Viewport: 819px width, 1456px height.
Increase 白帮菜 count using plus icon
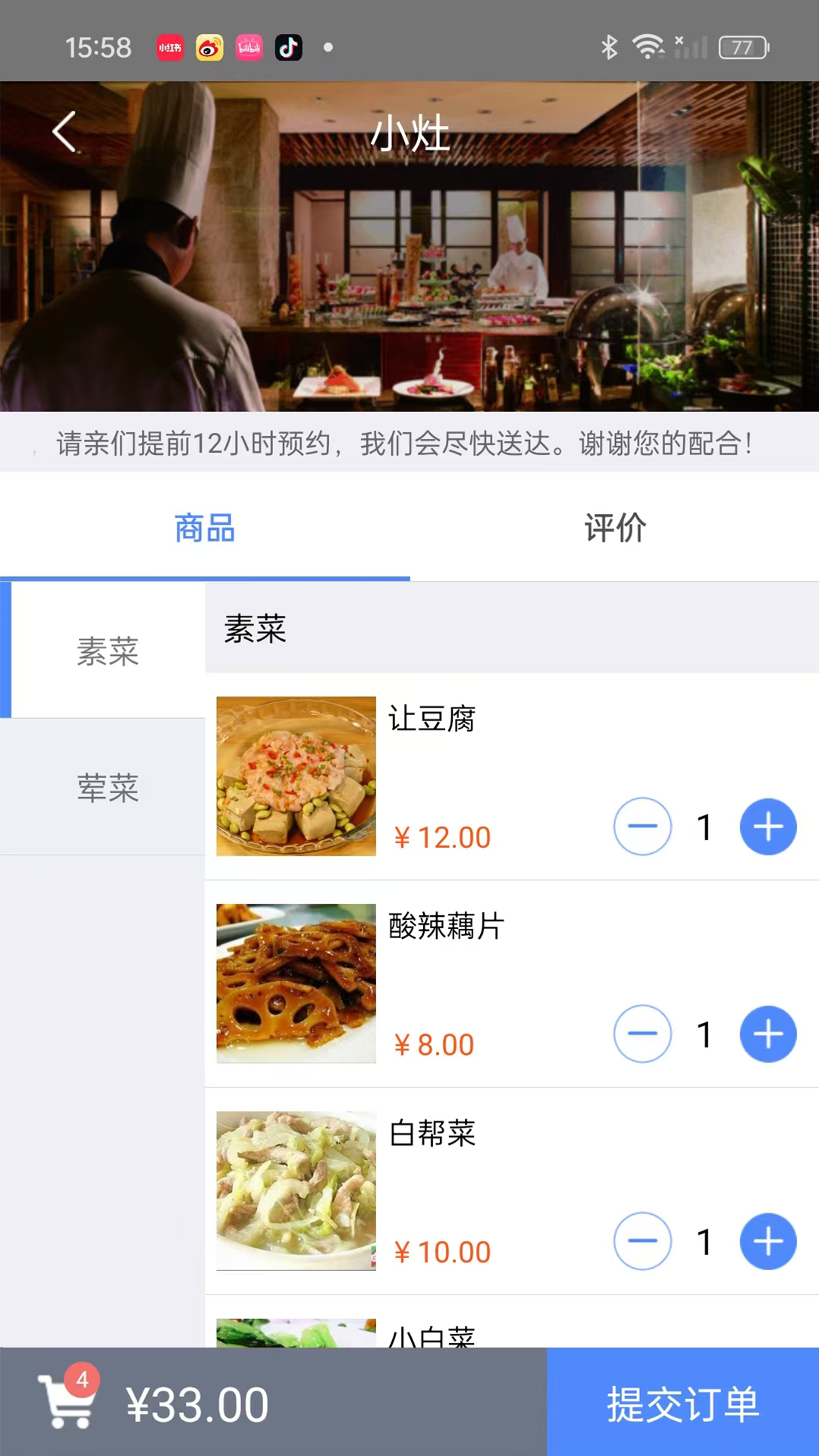[x=768, y=1241]
